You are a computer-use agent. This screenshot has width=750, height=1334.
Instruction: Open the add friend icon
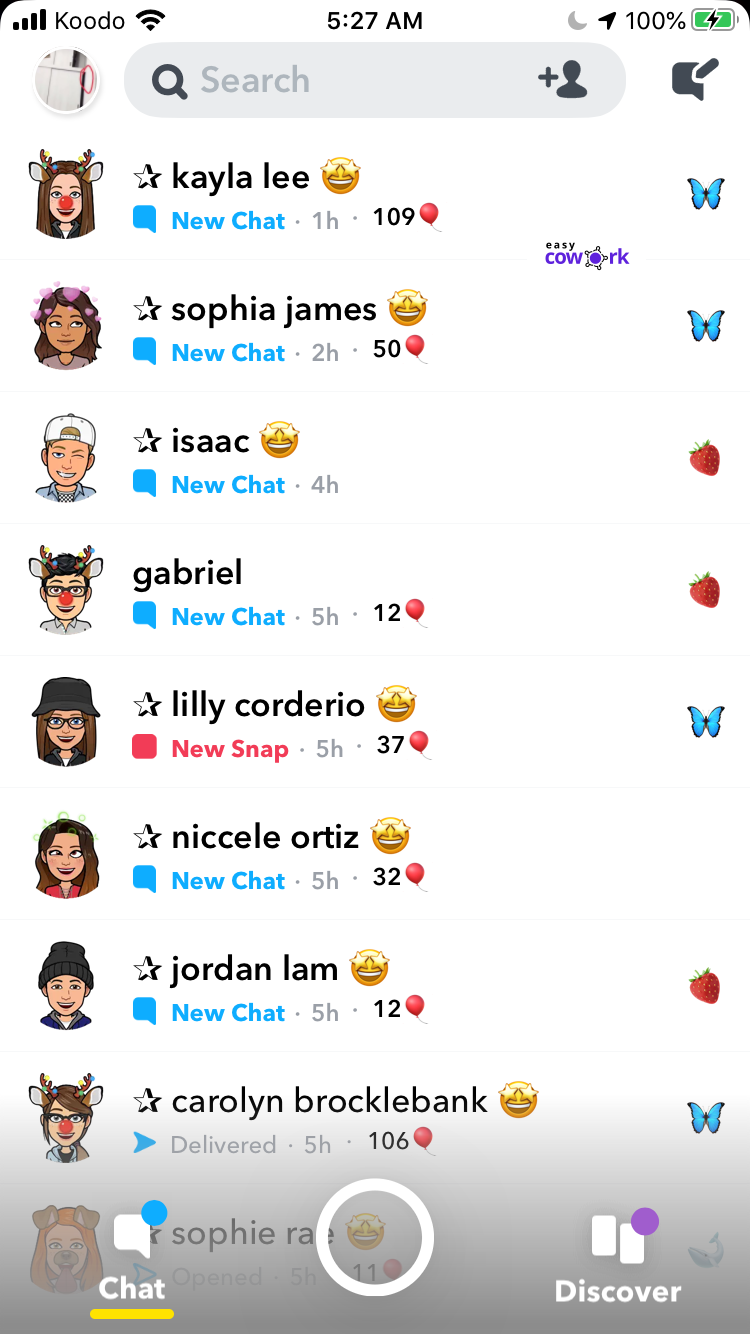click(562, 79)
